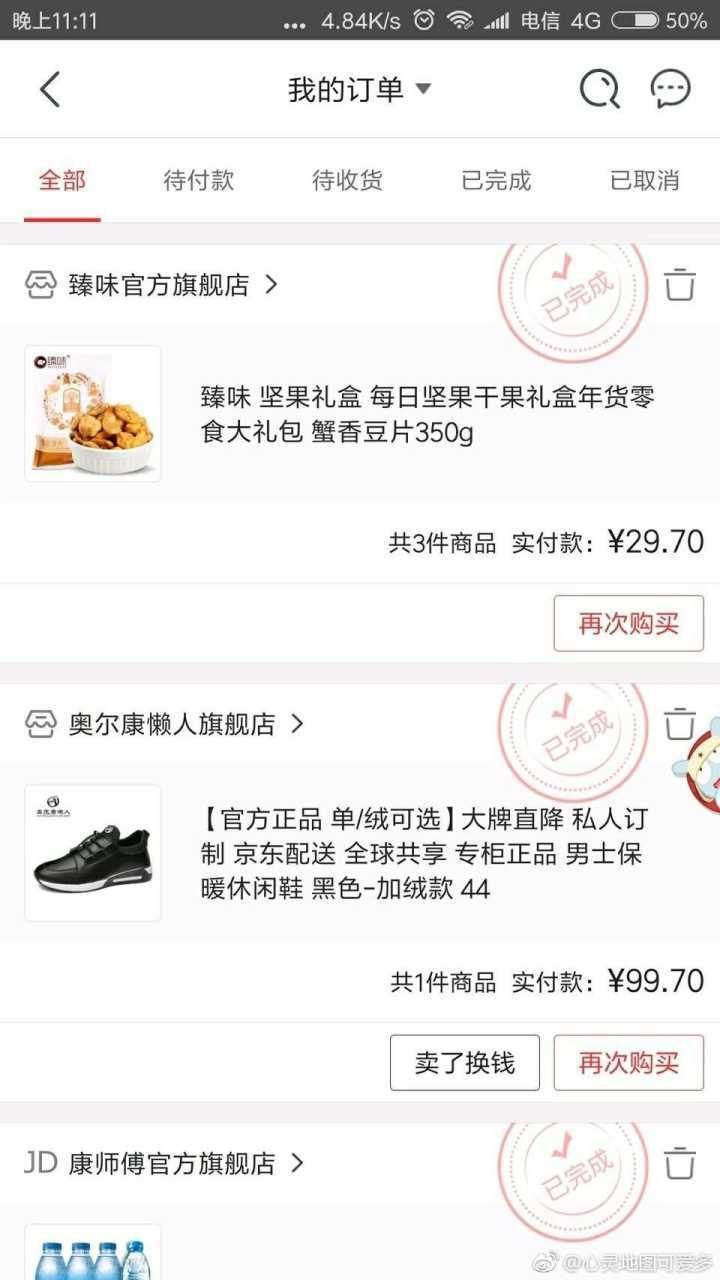Delete the 奥尔康懒人旗舰店 order
Viewport: 720px width, 1280px height.
point(680,723)
